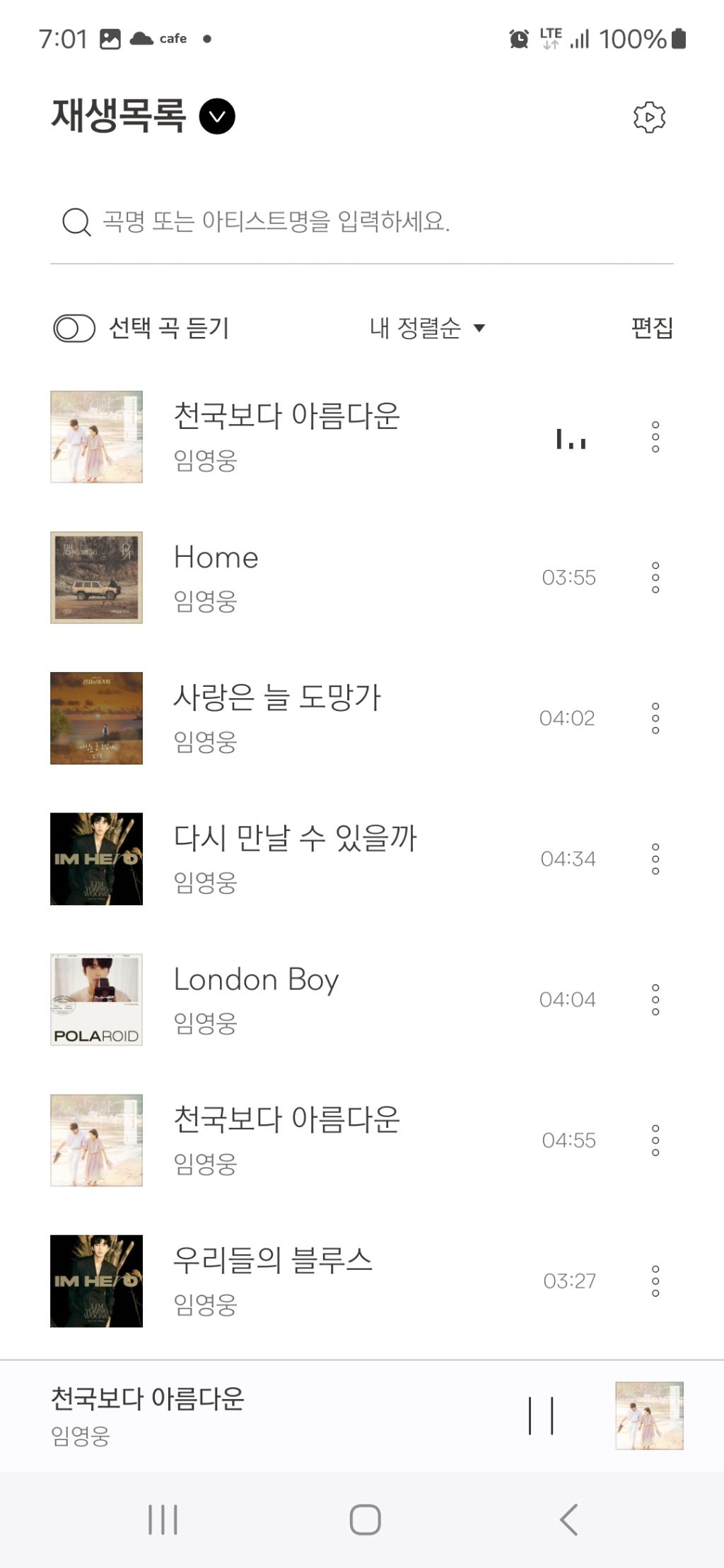Image resolution: width=724 pixels, height=1568 pixels.
Task: Open playback settings gear icon
Action: tap(649, 117)
